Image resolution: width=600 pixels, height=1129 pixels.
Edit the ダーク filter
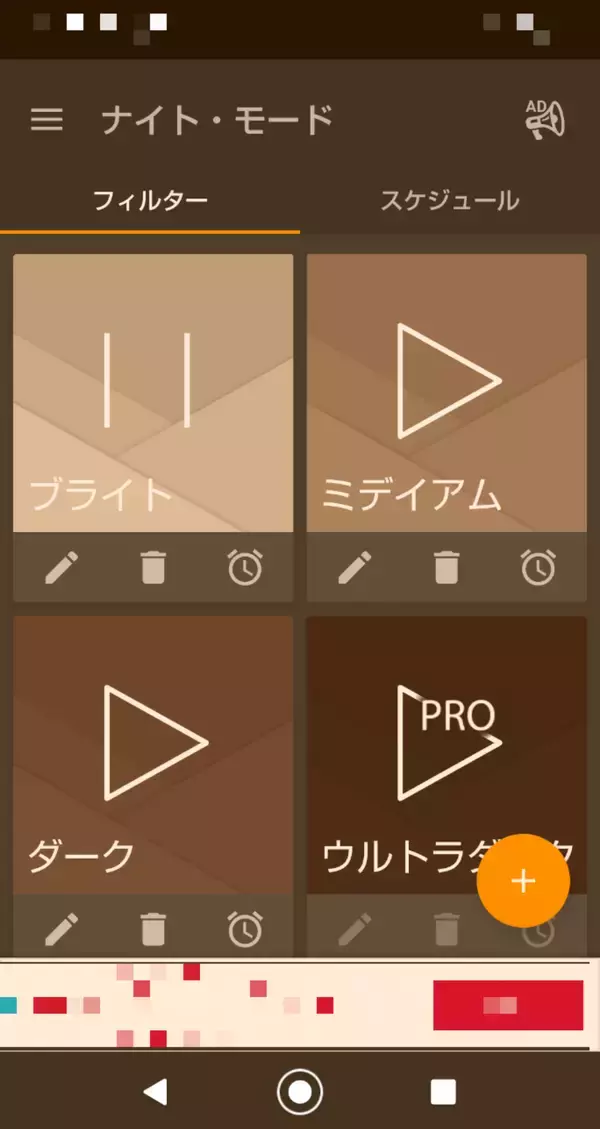61,930
